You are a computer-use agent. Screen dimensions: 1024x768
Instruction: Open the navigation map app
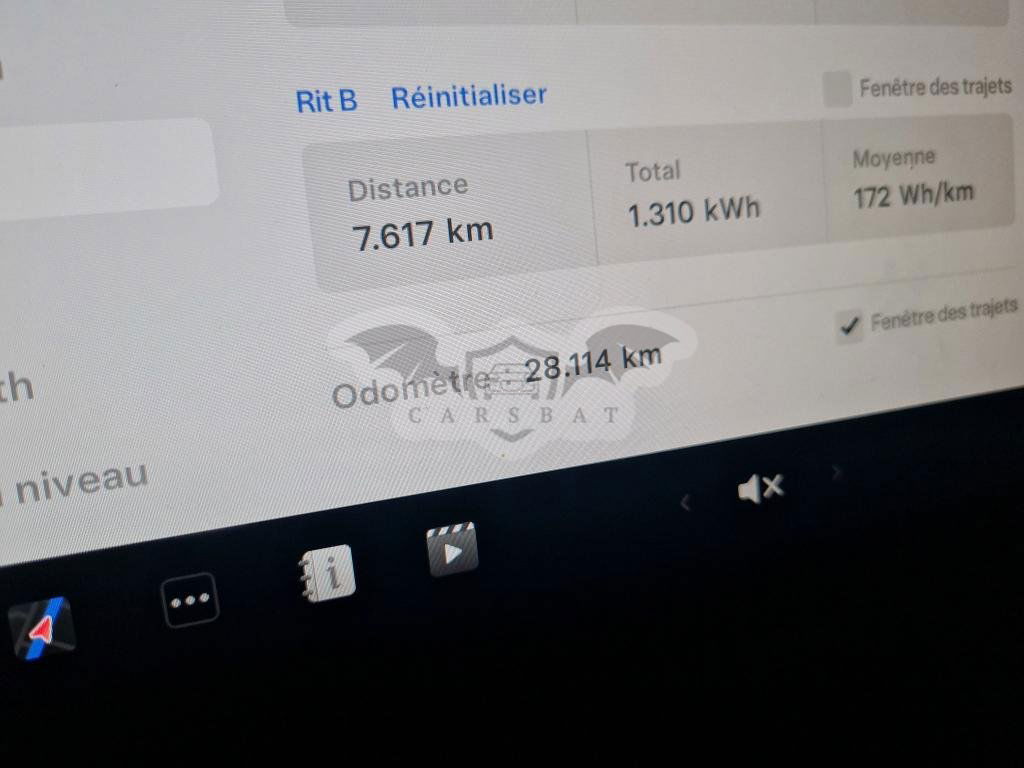(42, 629)
